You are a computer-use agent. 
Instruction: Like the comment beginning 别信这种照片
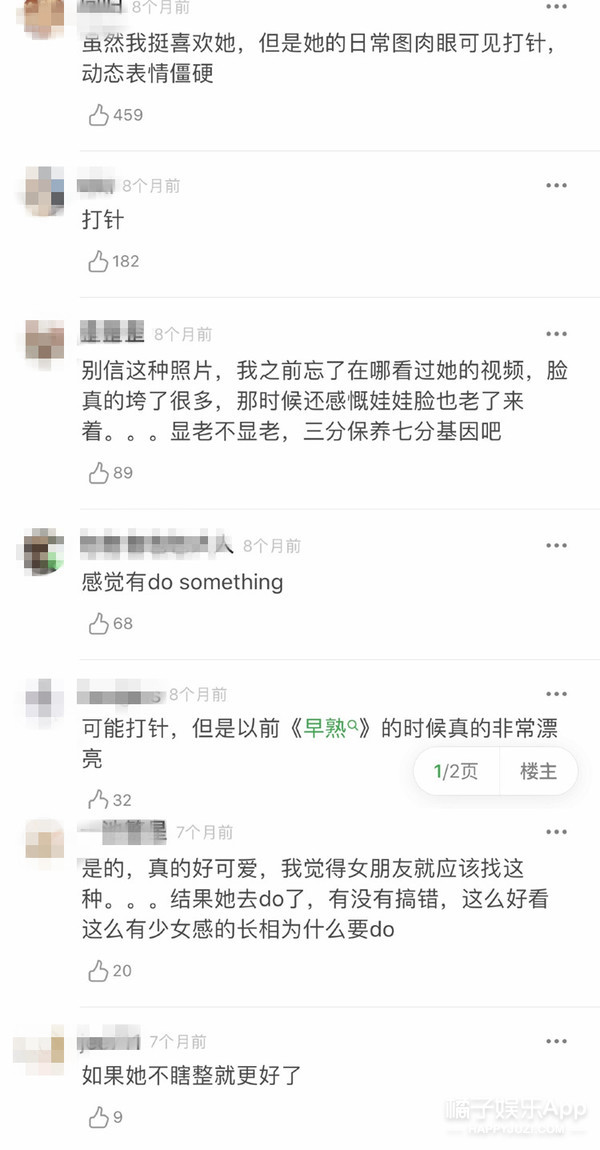click(98, 473)
